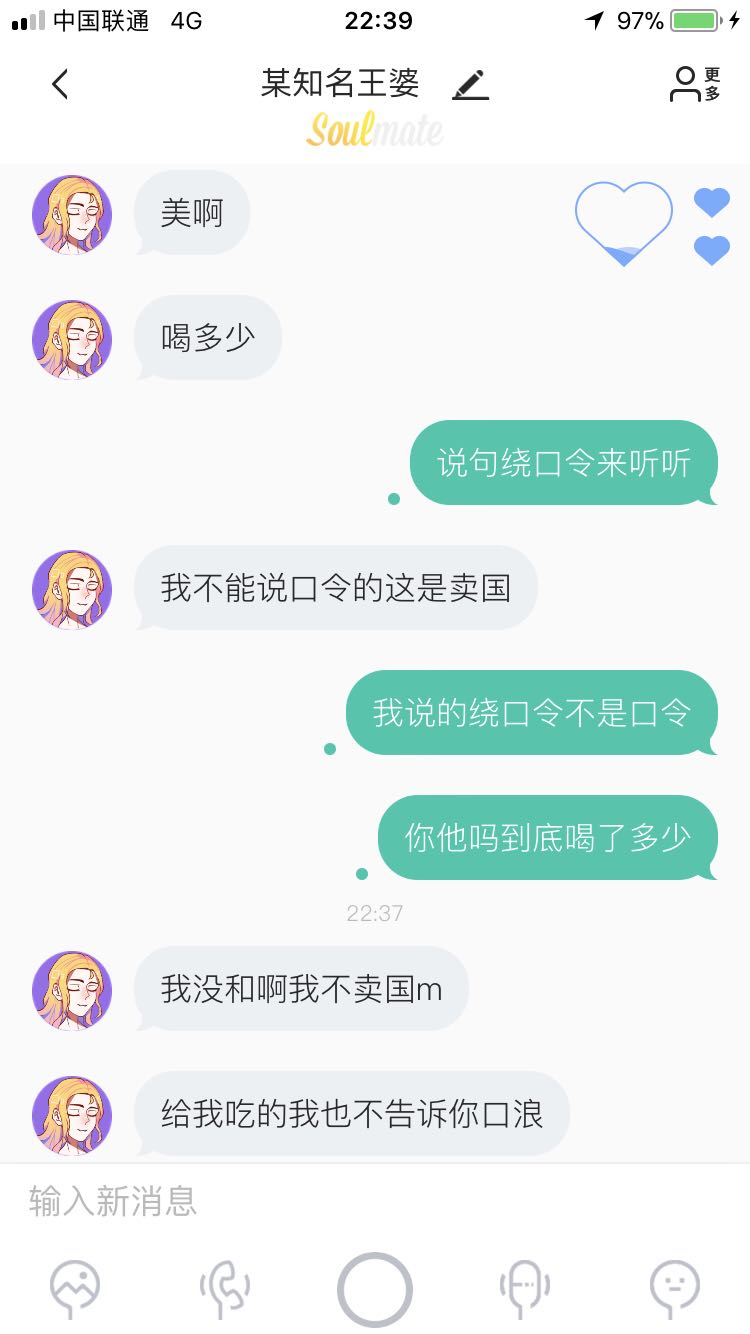Image resolution: width=750 pixels, height=1334 pixels.
Task: Tap the large heart Soulmate meter
Action: 623,223
